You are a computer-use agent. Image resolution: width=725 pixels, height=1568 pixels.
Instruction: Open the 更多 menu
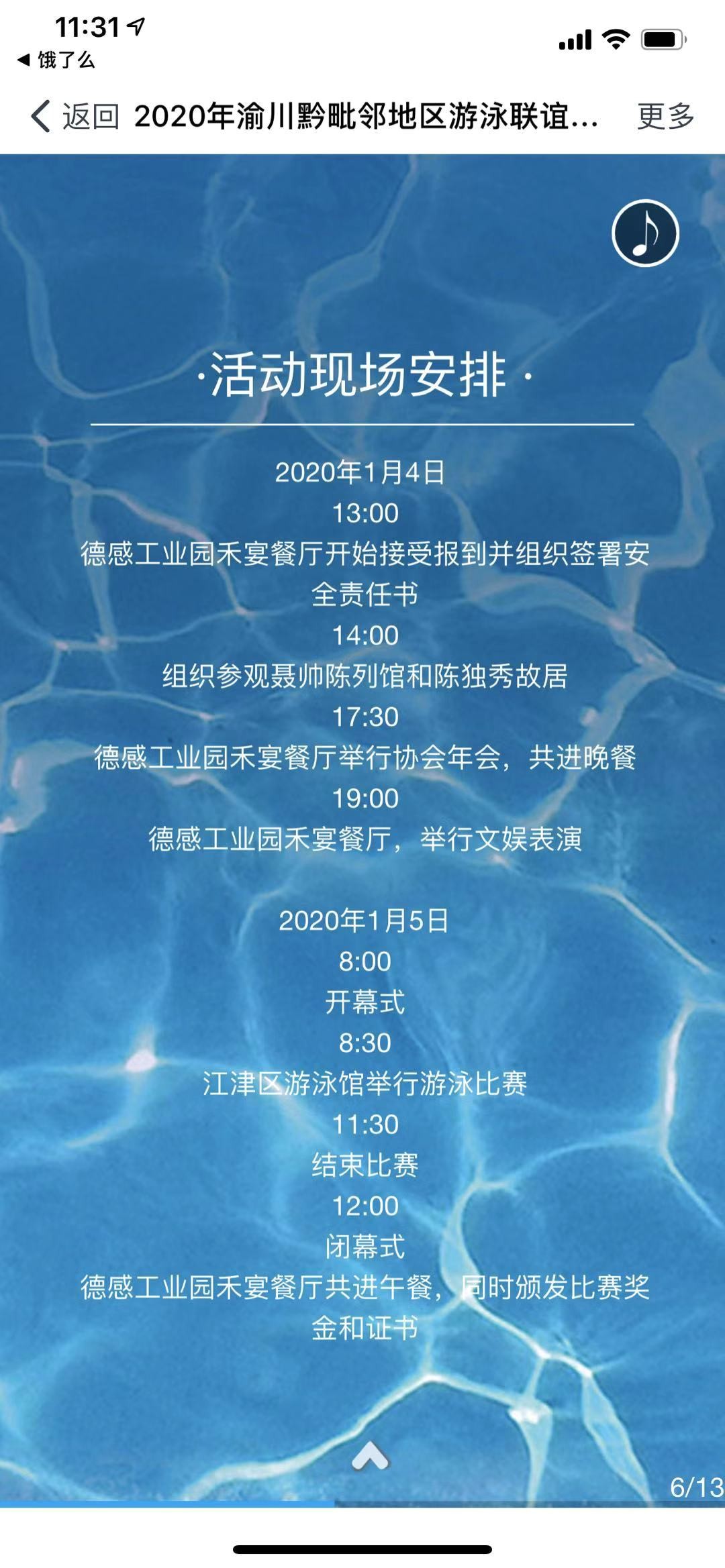665,117
